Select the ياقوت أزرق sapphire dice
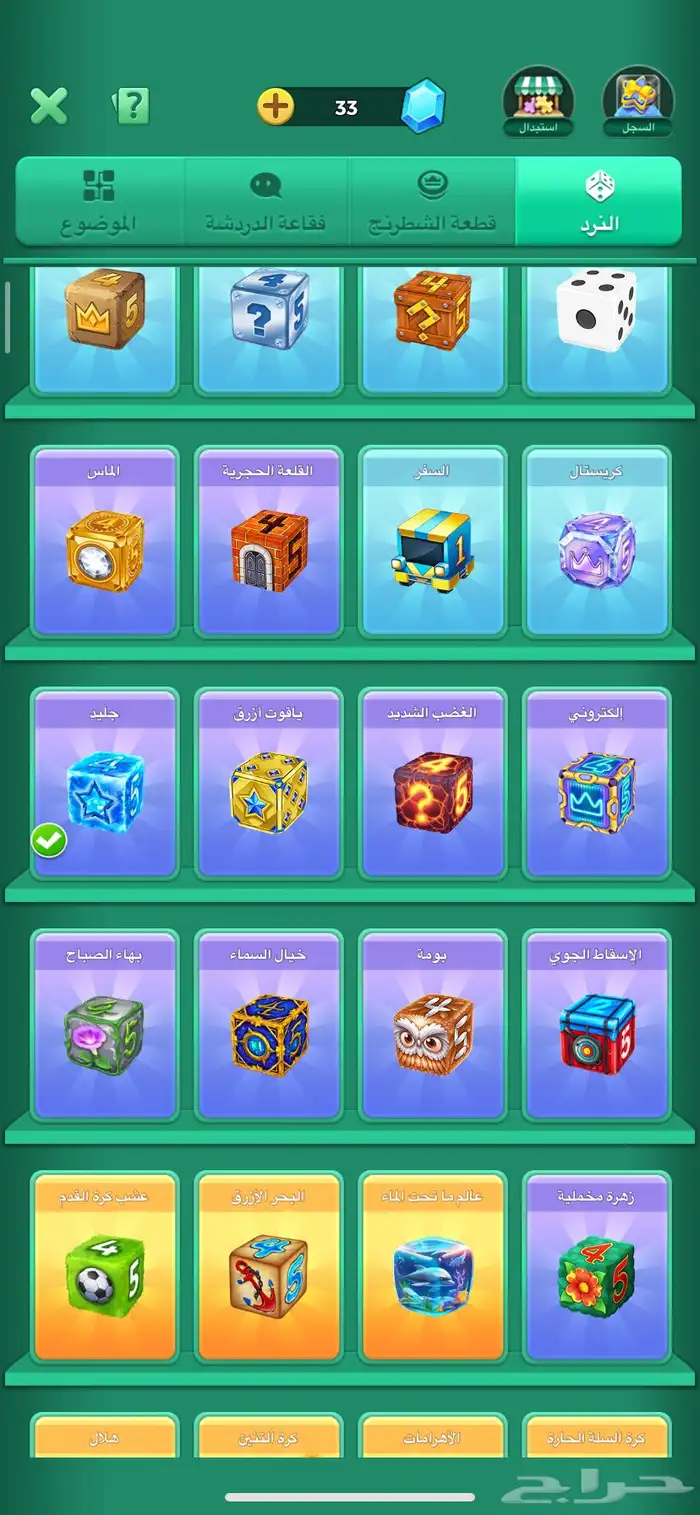 pos(268,783)
